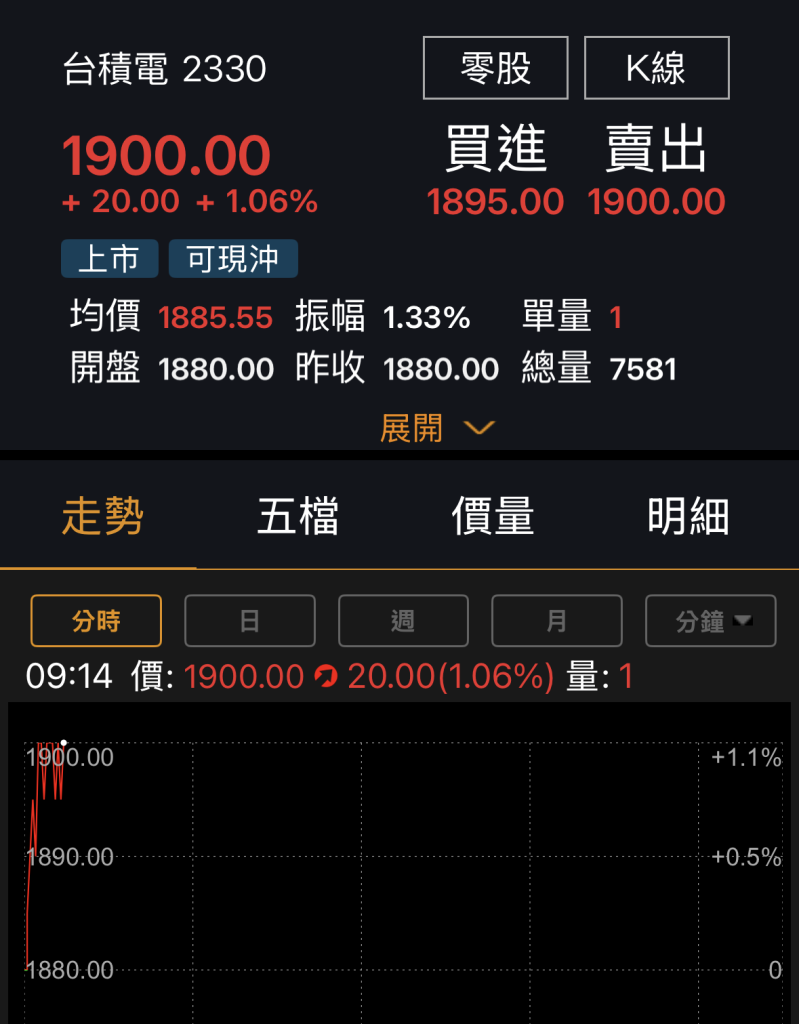Screen dimensions: 799x1024
Task: Toggle the 分時 intraday chart mode
Action: point(95,620)
